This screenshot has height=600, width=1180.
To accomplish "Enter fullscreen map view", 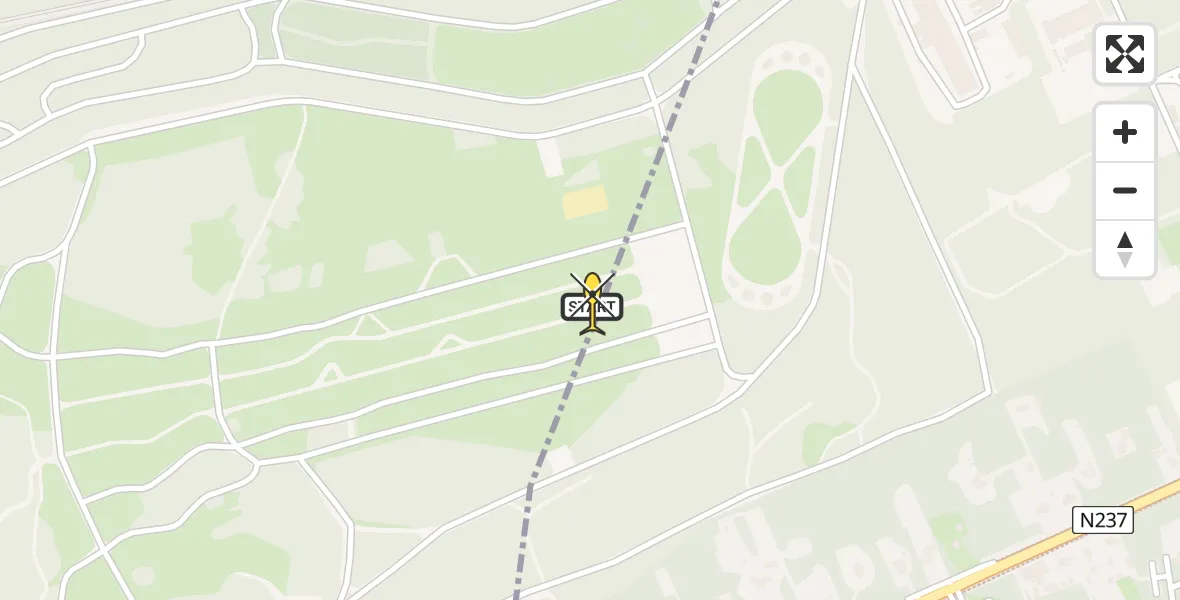I will pos(1125,54).
